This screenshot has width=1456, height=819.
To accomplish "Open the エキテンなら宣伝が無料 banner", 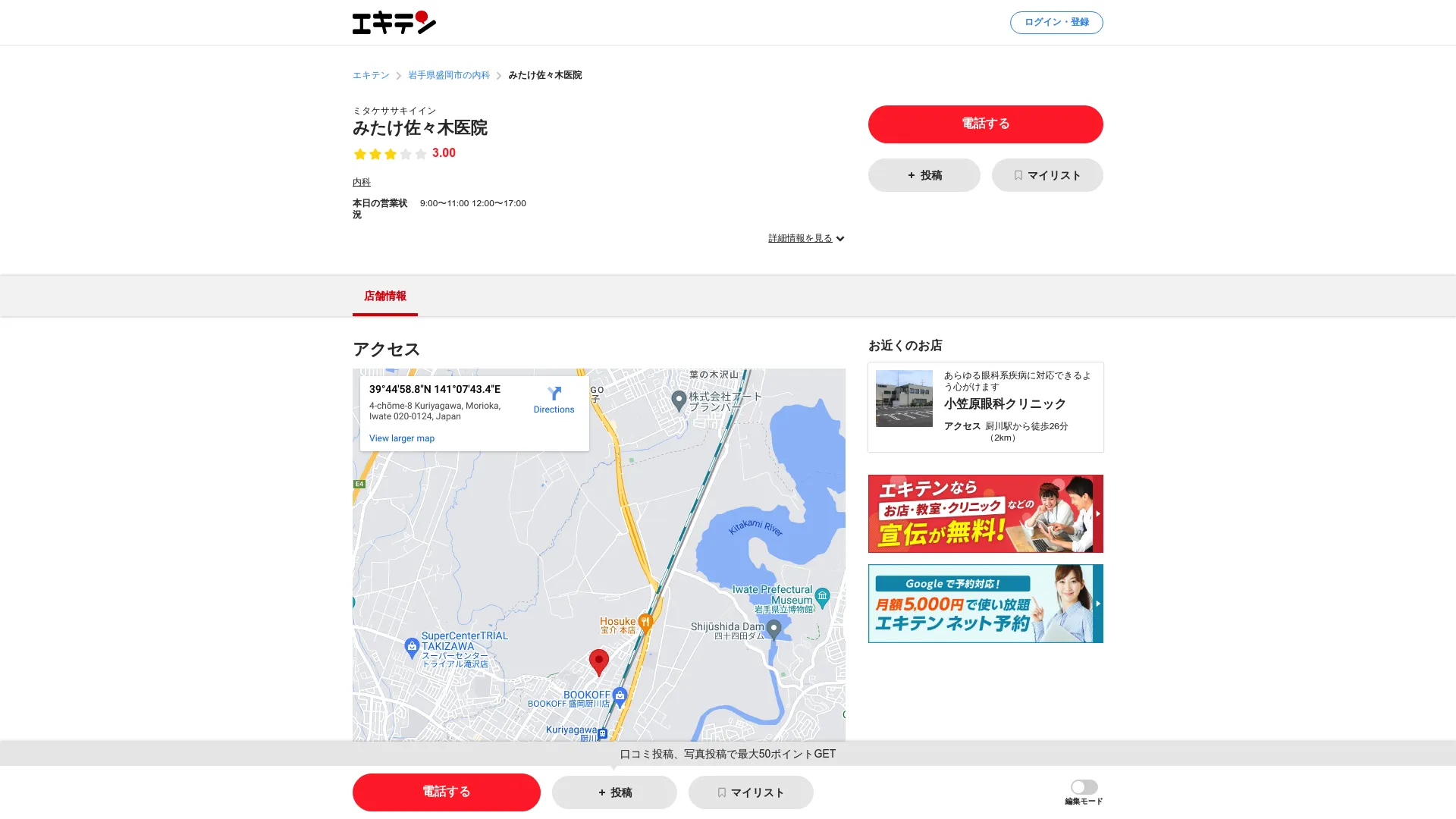I will click(x=984, y=513).
